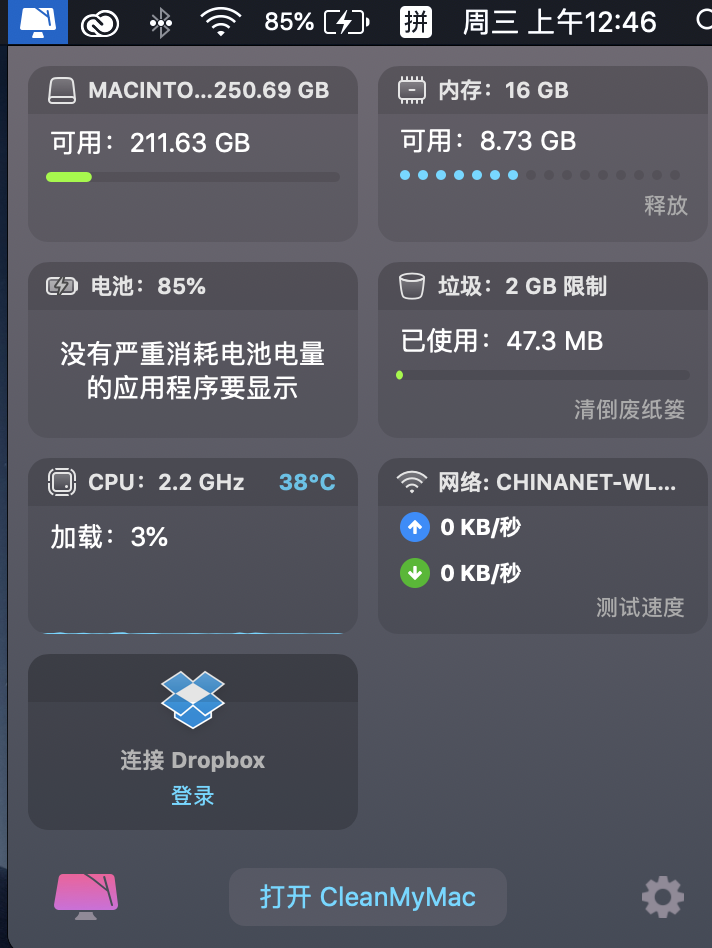Open the settings gear
This screenshot has width=712, height=948.
coord(662,897)
